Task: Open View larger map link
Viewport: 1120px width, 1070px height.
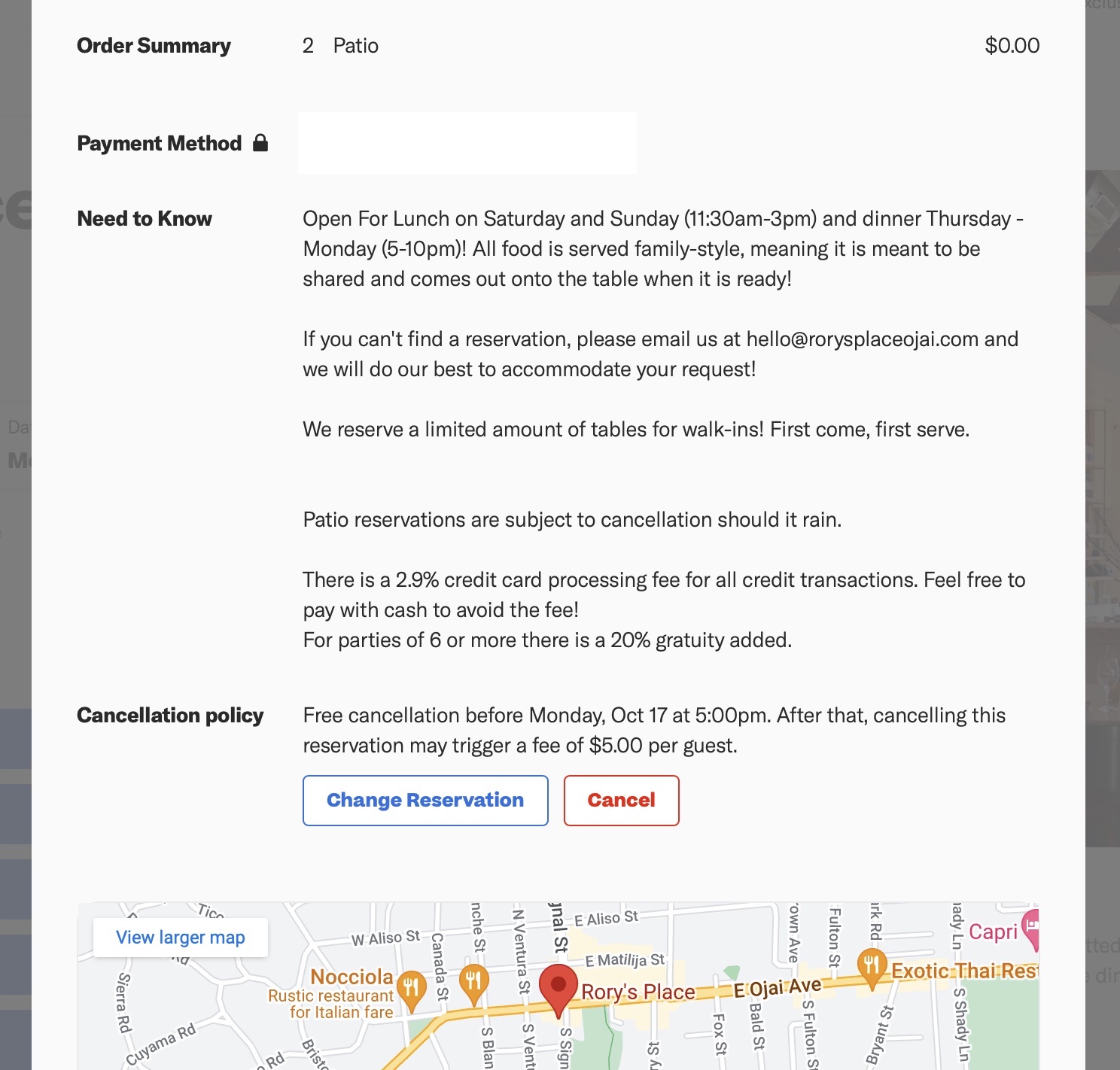Action: tap(181, 938)
